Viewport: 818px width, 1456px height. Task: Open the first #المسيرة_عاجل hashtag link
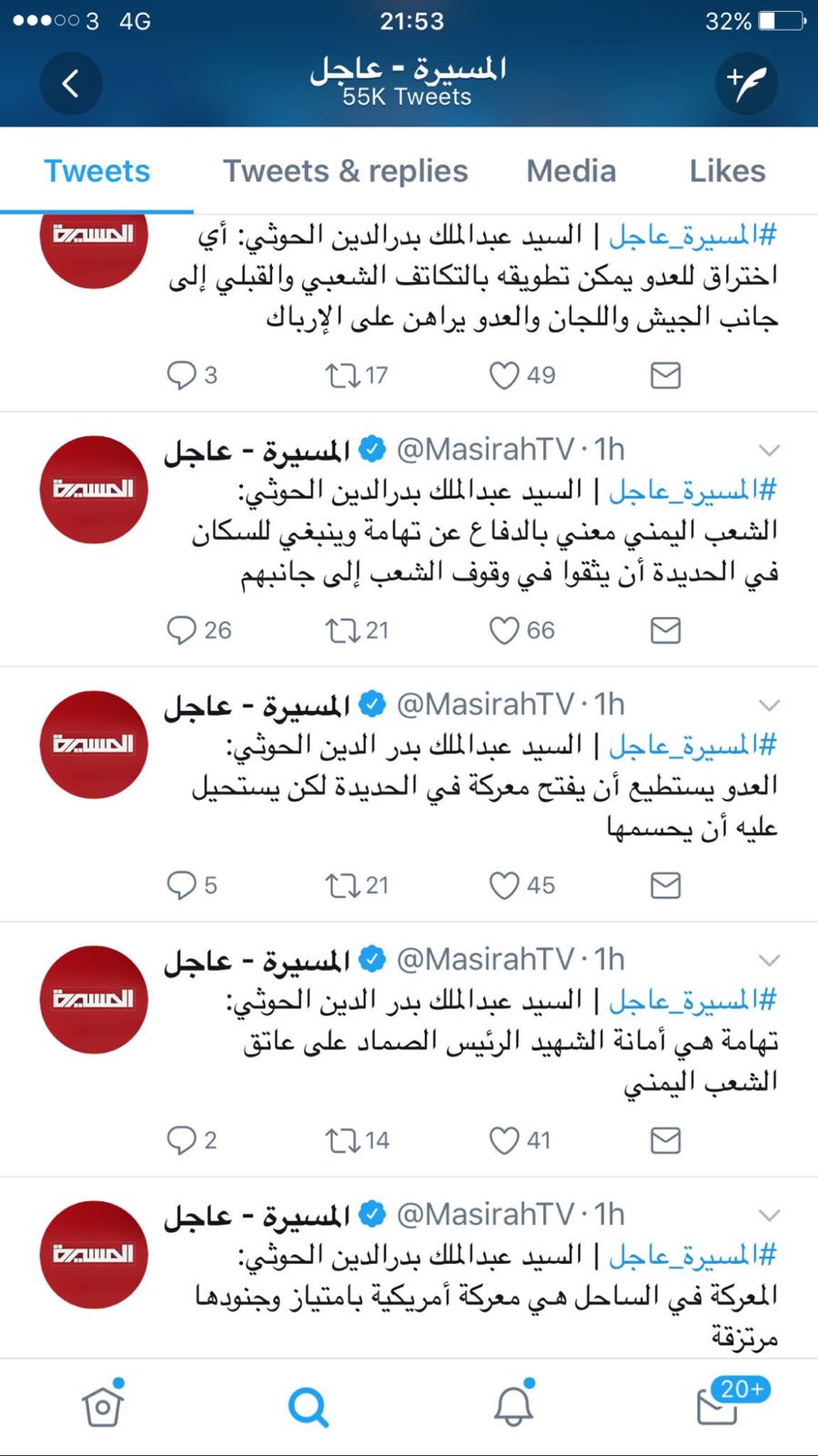[x=692, y=236]
